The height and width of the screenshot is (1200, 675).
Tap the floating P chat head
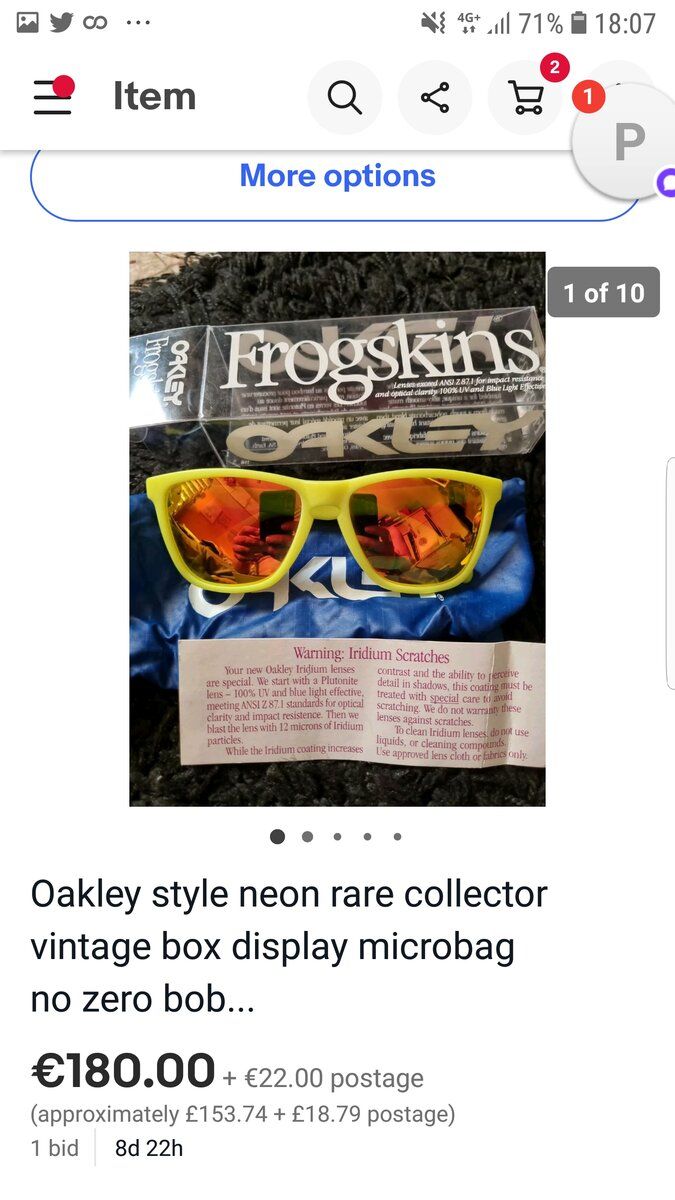click(628, 142)
